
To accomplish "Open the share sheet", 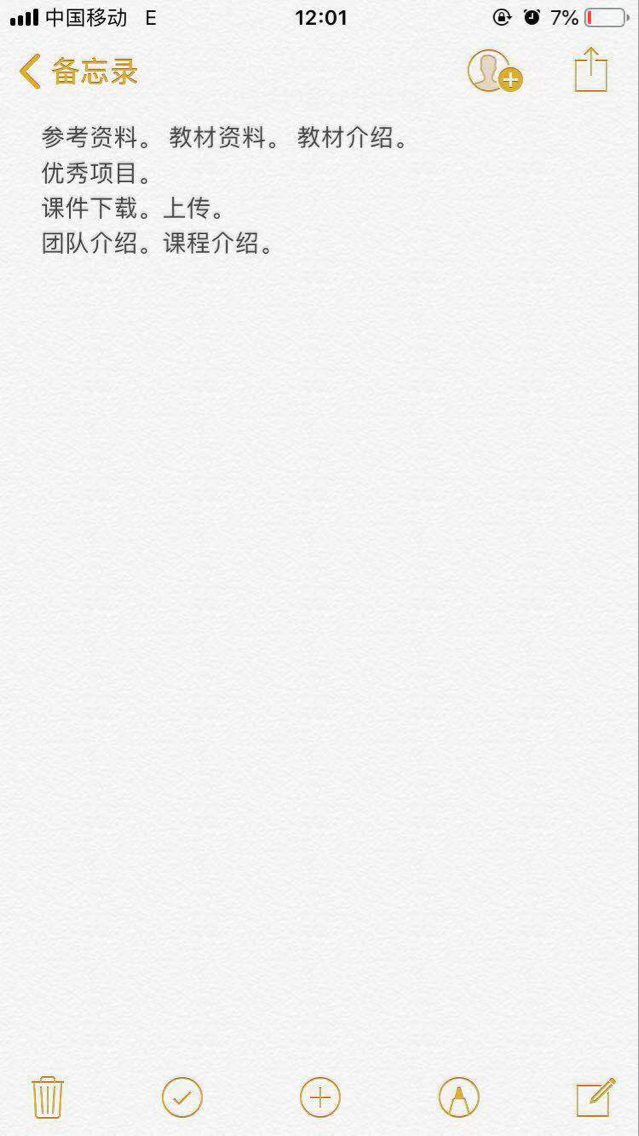I will 591,70.
